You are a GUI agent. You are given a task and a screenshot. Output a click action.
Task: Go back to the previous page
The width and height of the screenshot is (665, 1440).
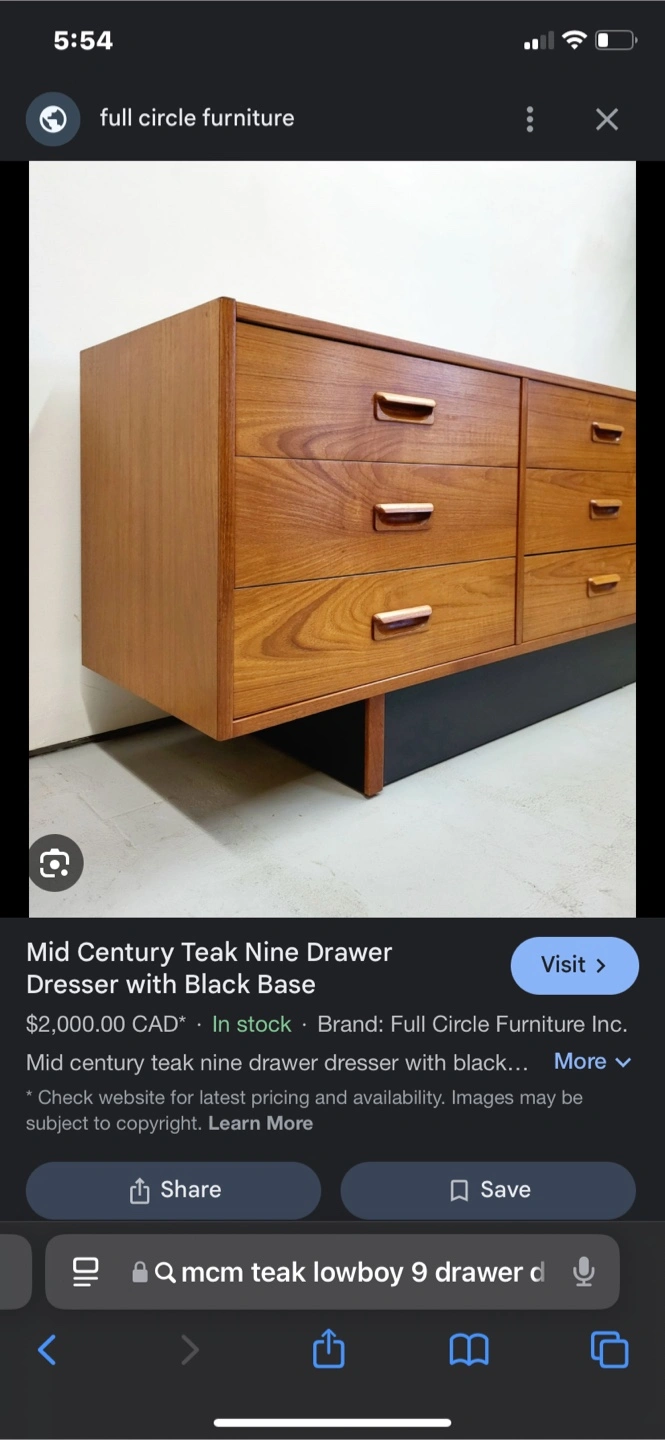47,1351
